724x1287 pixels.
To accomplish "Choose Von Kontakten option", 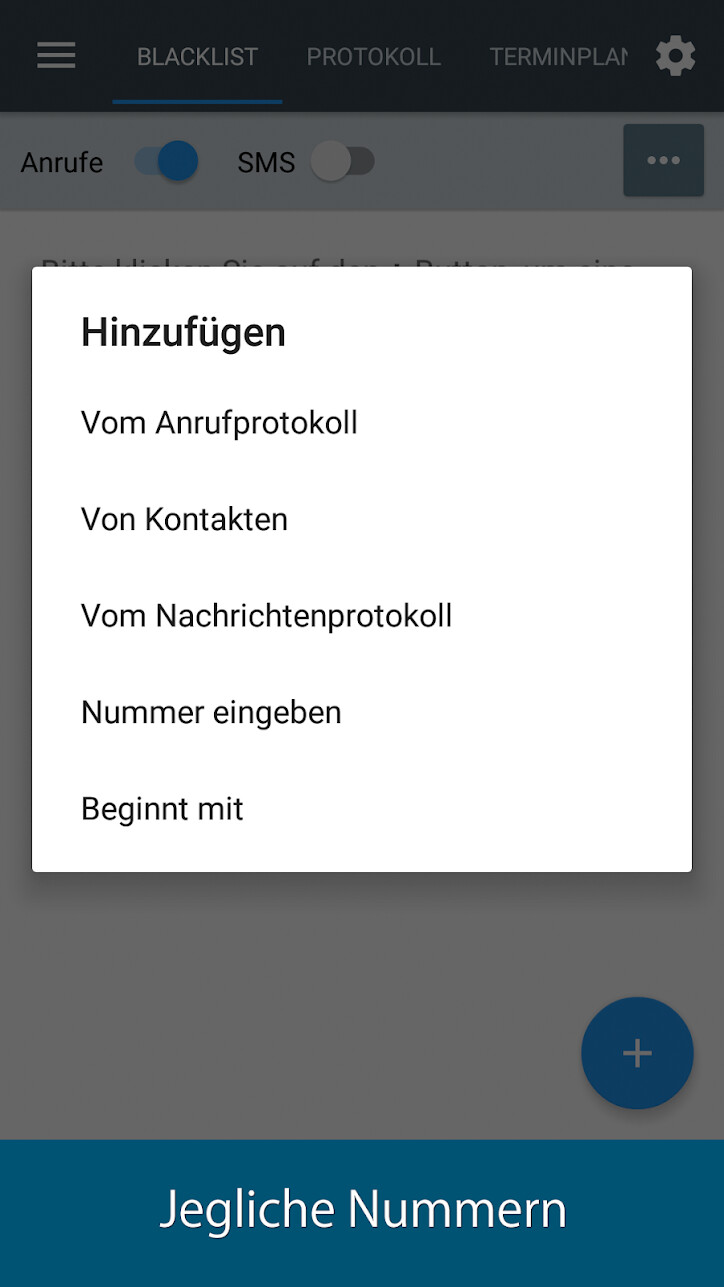I will [184, 519].
